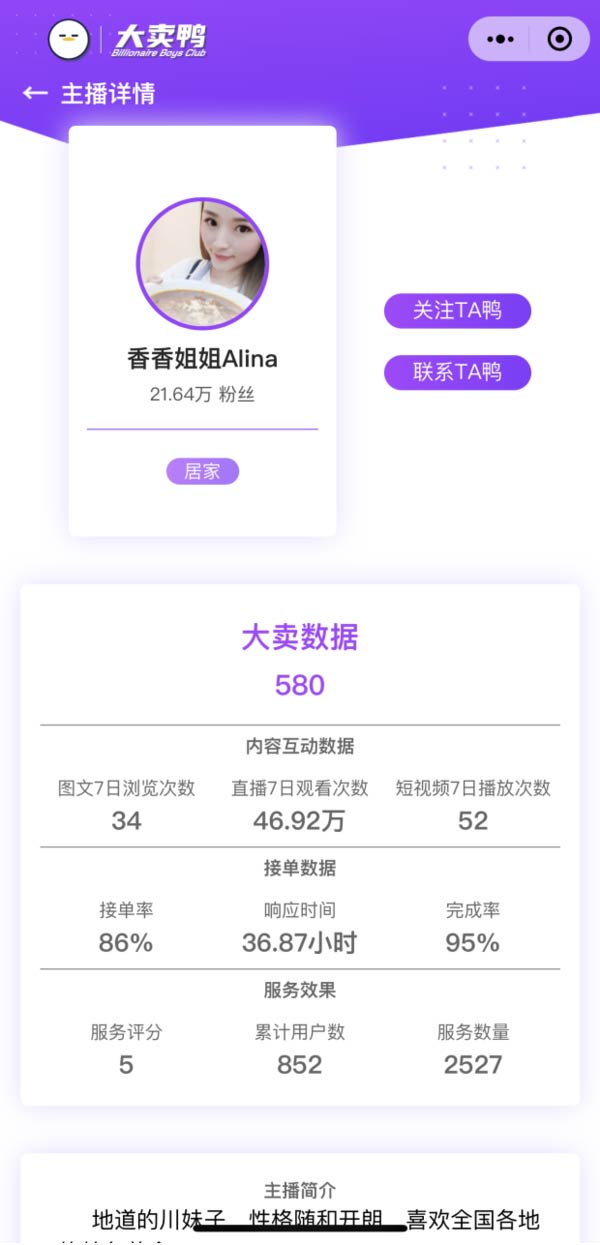Close the mini program
The width and height of the screenshot is (600, 1245).
[559, 39]
